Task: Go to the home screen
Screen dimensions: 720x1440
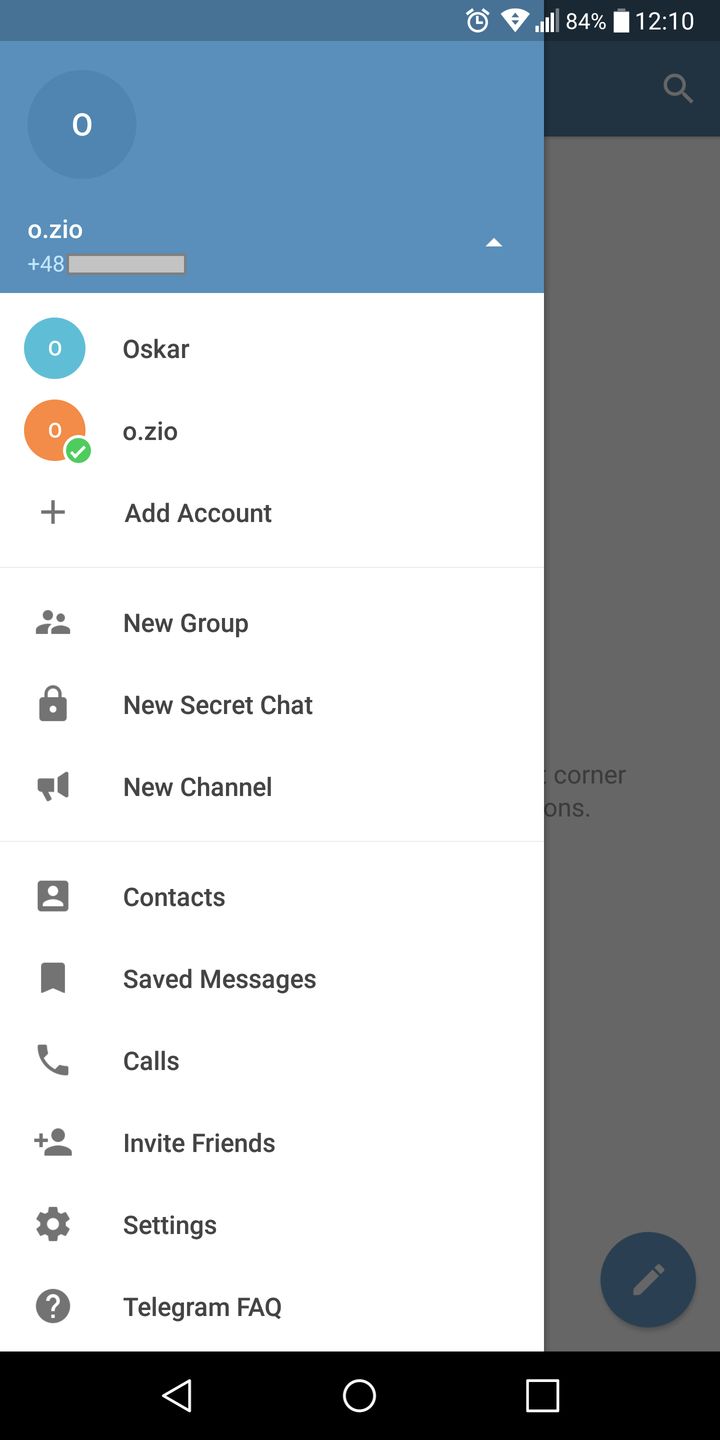Action: click(x=359, y=1395)
